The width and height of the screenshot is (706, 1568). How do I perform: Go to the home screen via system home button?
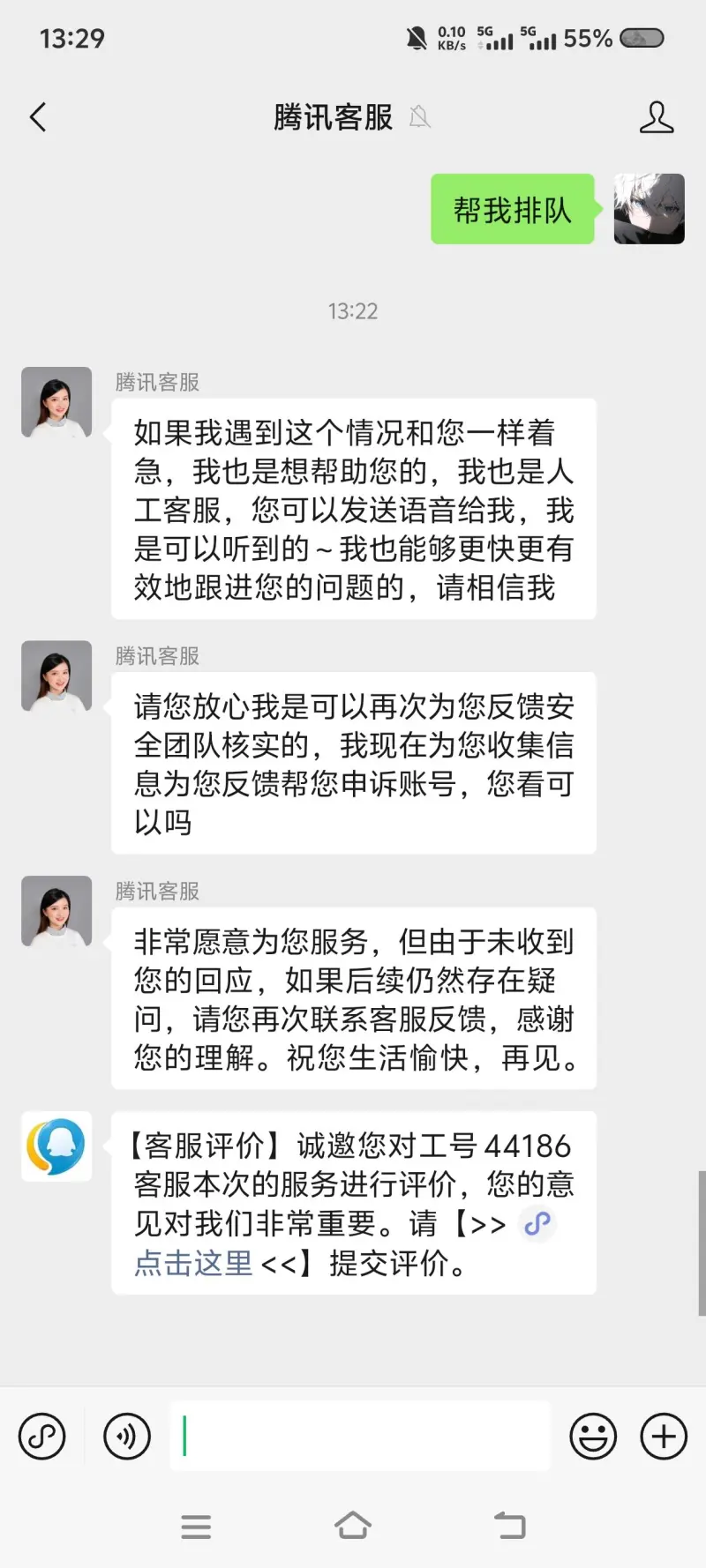pyautogui.click(x=353, y=1526)
